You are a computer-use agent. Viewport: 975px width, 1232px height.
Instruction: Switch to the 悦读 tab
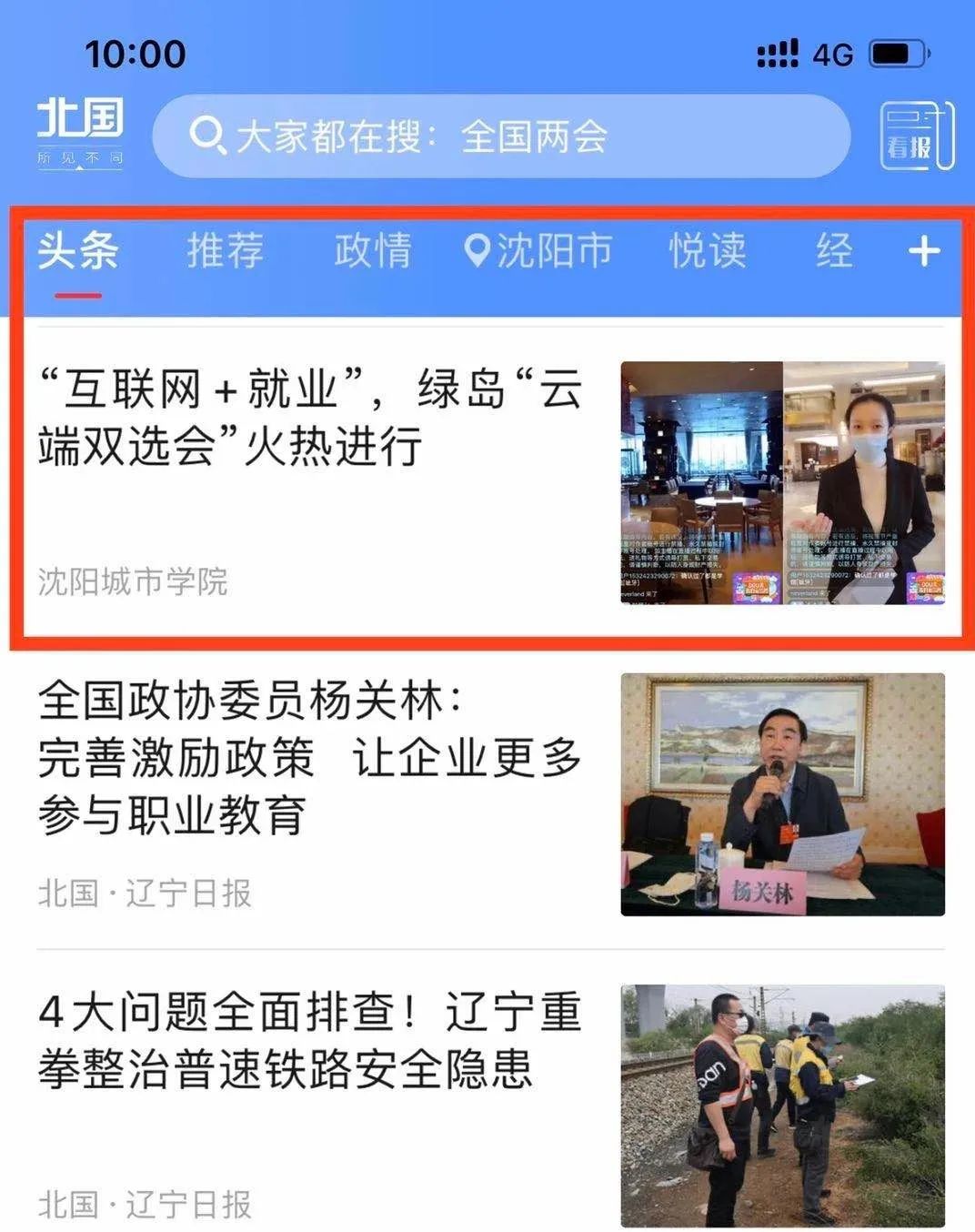709,252
